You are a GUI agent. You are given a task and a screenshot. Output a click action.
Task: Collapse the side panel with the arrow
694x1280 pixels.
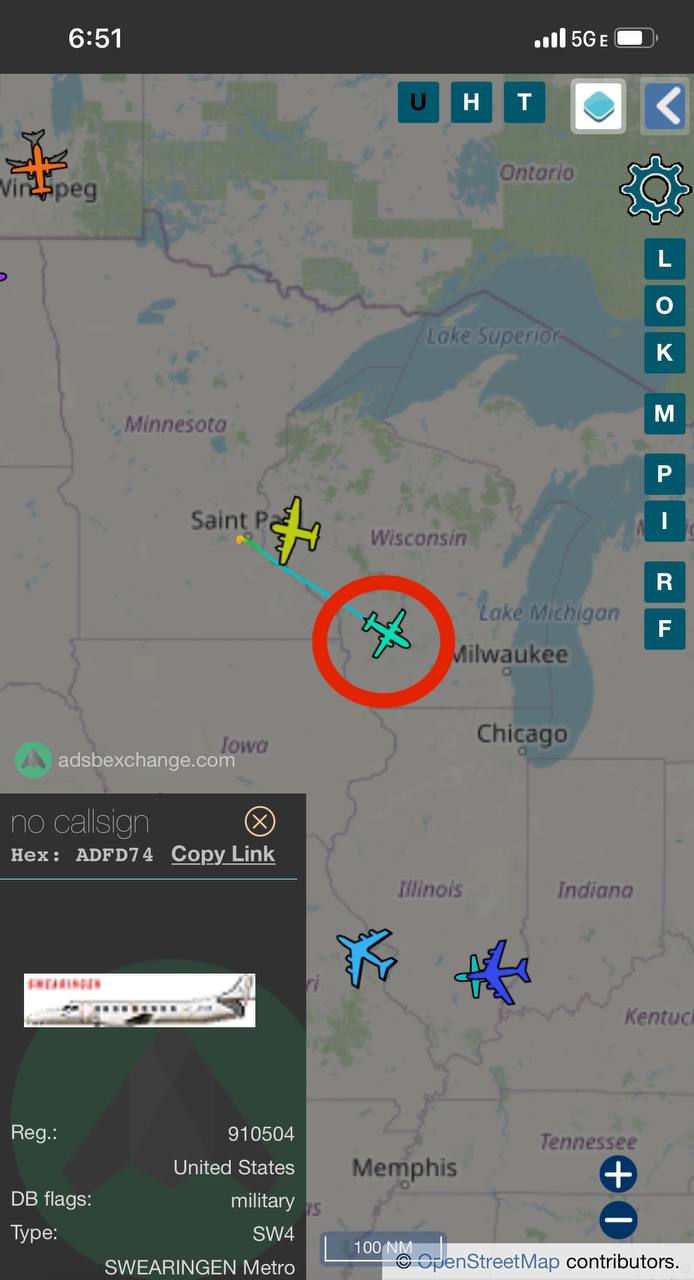(665, 105)
